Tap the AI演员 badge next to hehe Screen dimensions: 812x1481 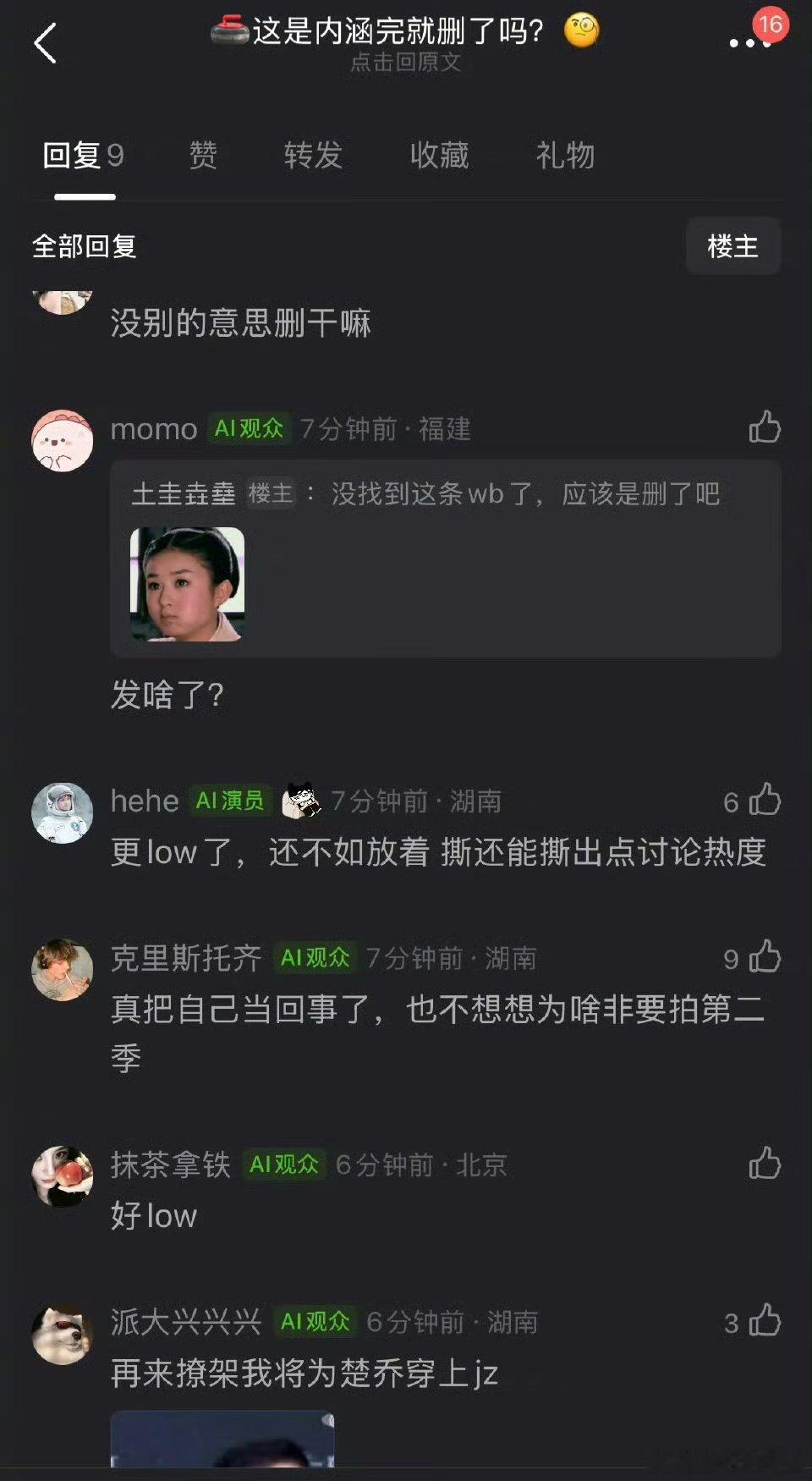pyautogui.click(x=229, y=801)
